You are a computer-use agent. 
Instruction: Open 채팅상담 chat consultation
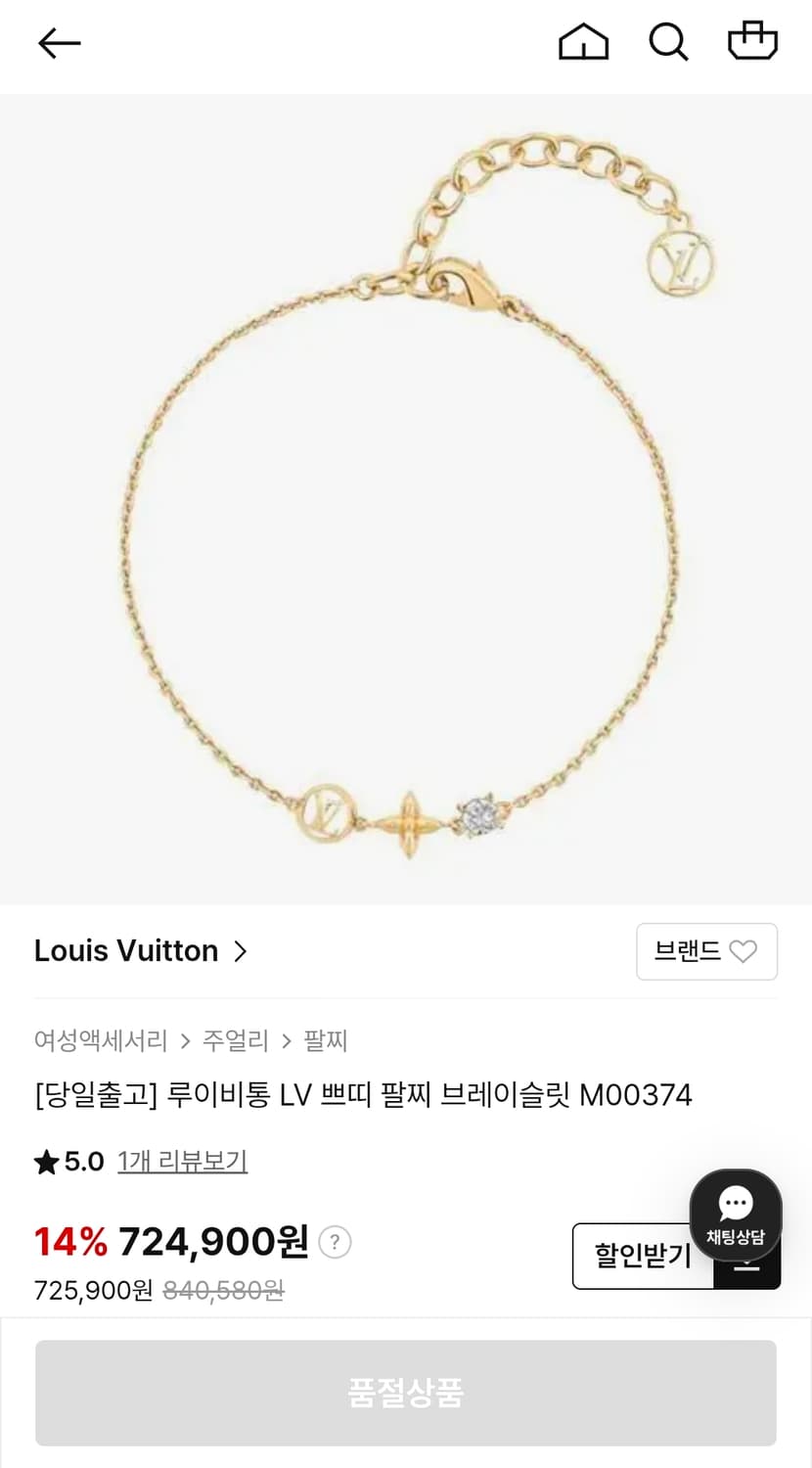736,1216
